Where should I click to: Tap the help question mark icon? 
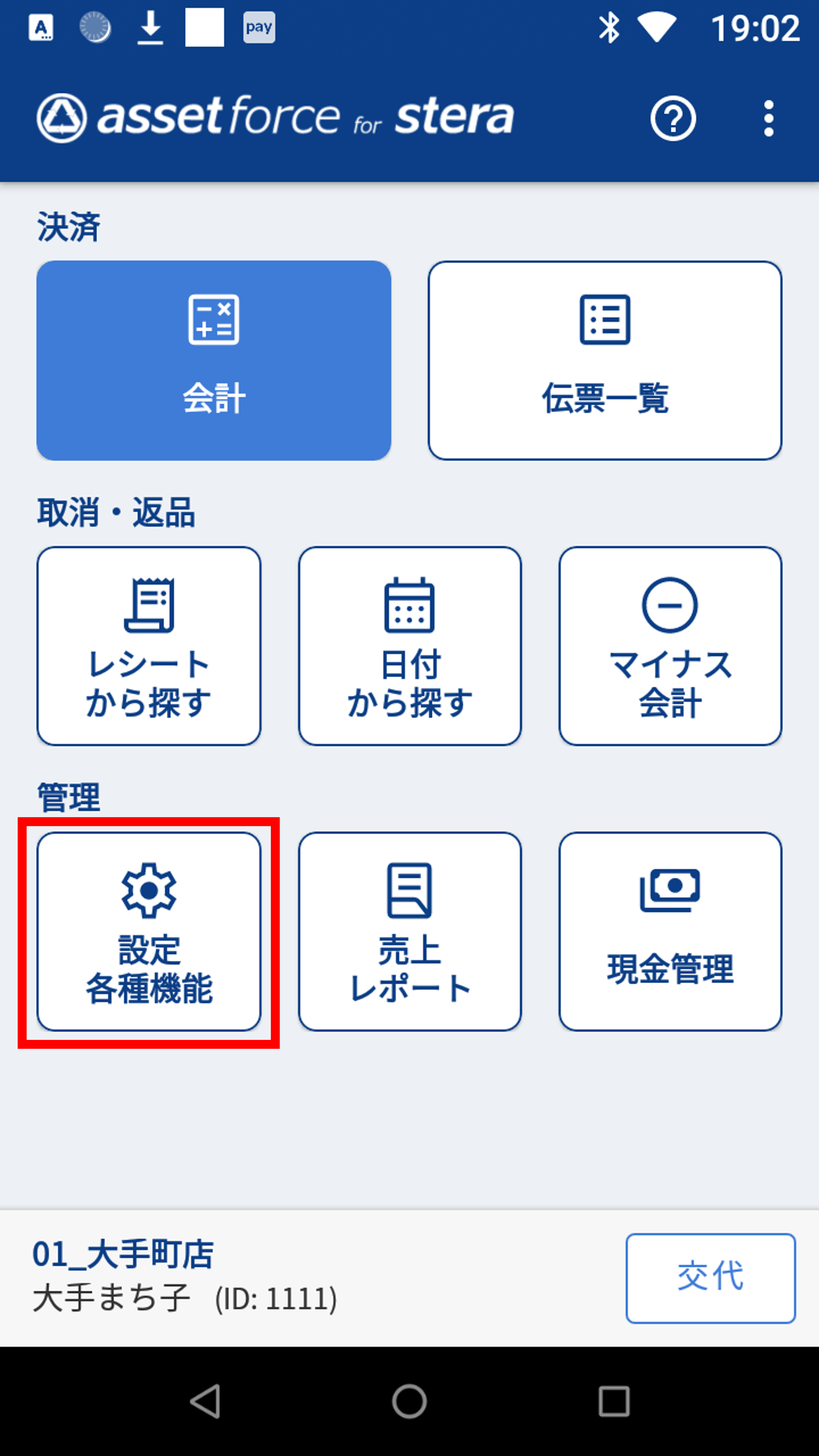pos(673,119)
